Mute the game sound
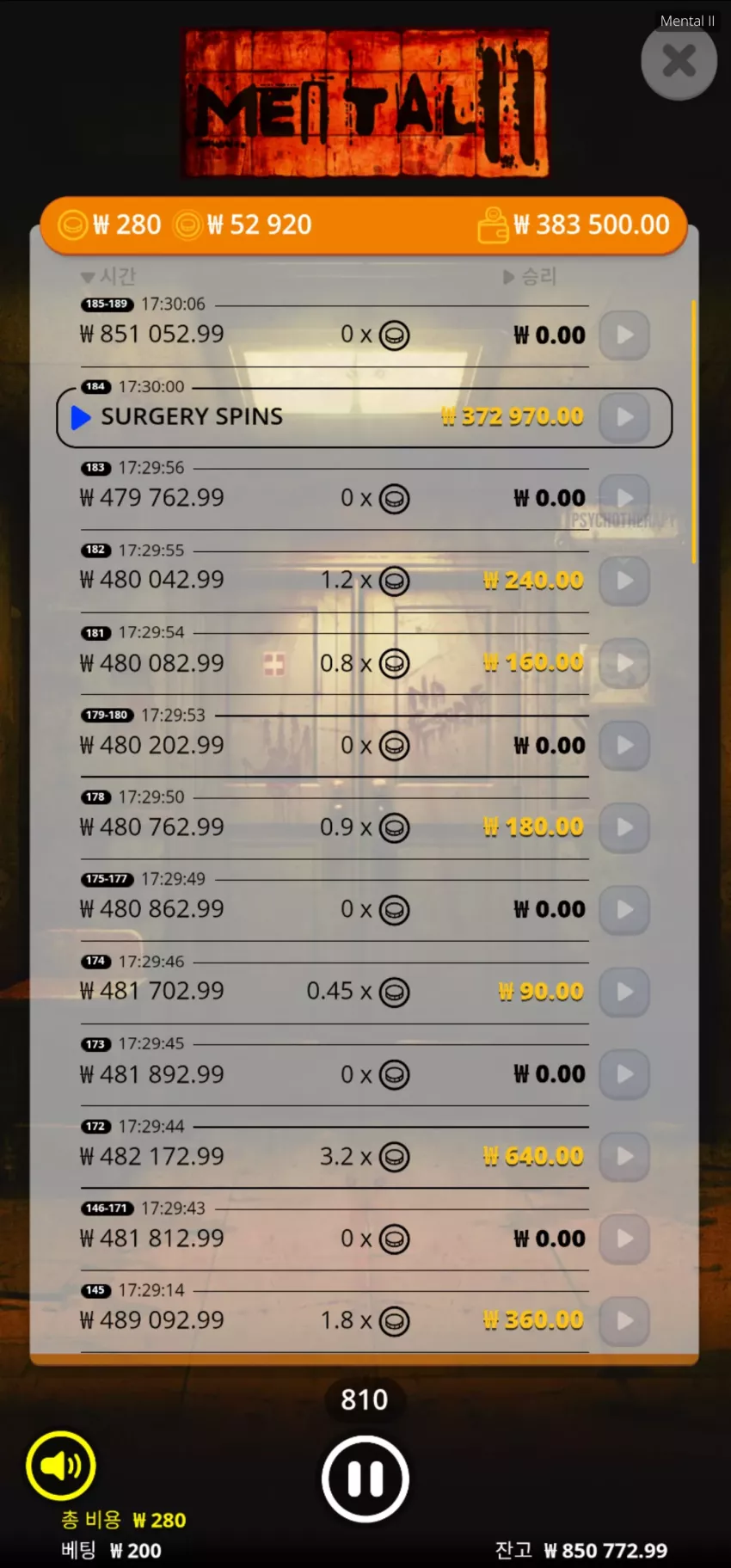The image size is (731, 1568). pyautogui.click(x=61, y=1466)
